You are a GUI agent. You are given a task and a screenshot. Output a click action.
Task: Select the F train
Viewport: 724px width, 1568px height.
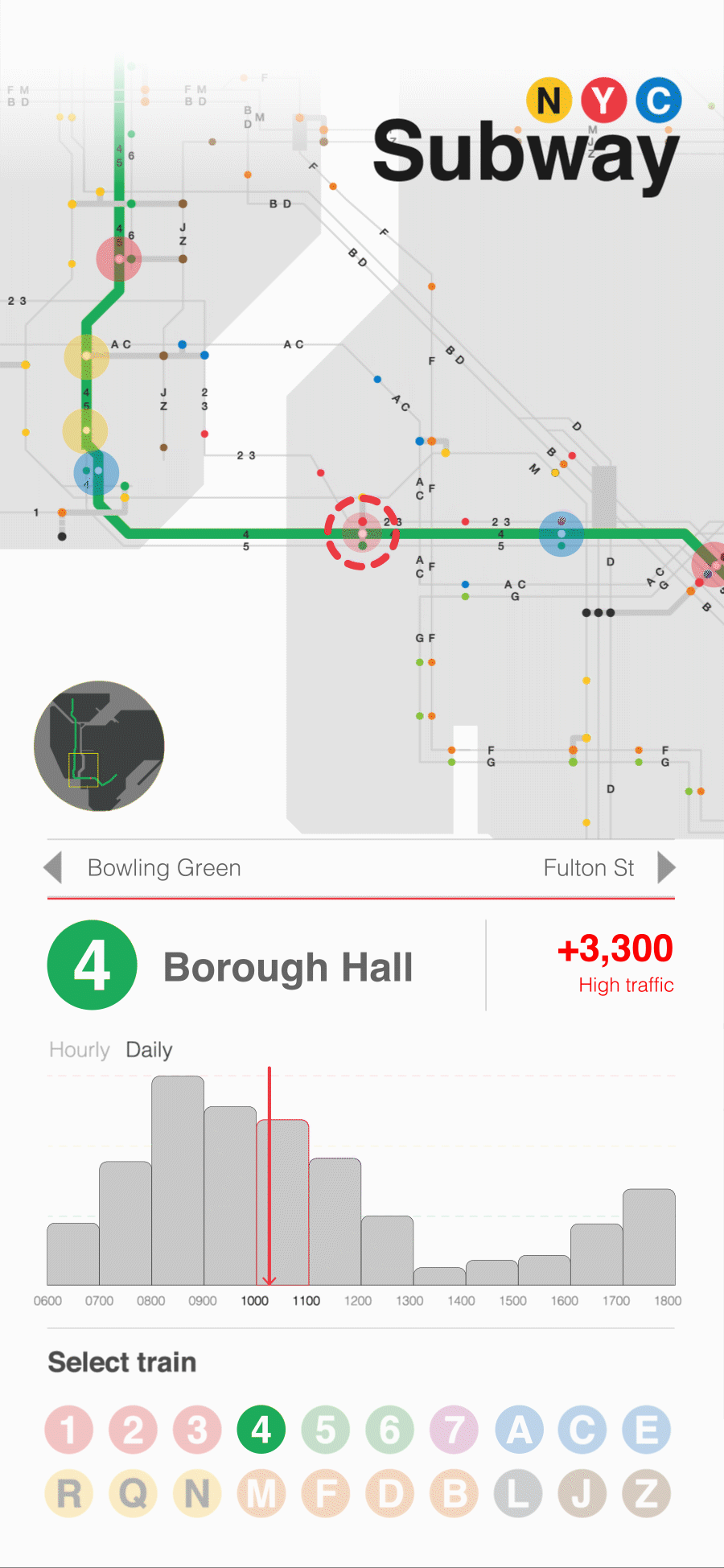[x=326, y=1494]
